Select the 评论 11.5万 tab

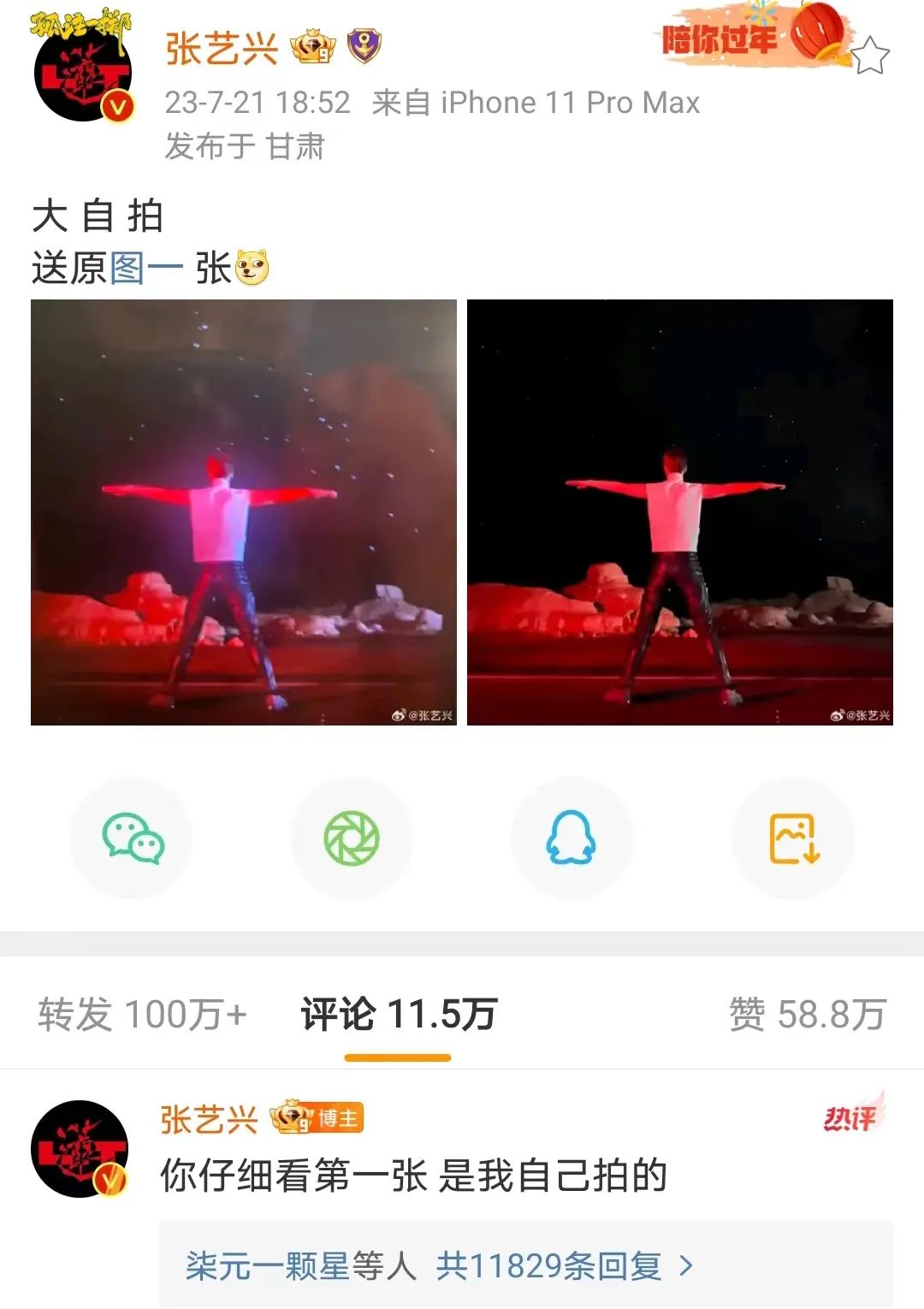398,1015
